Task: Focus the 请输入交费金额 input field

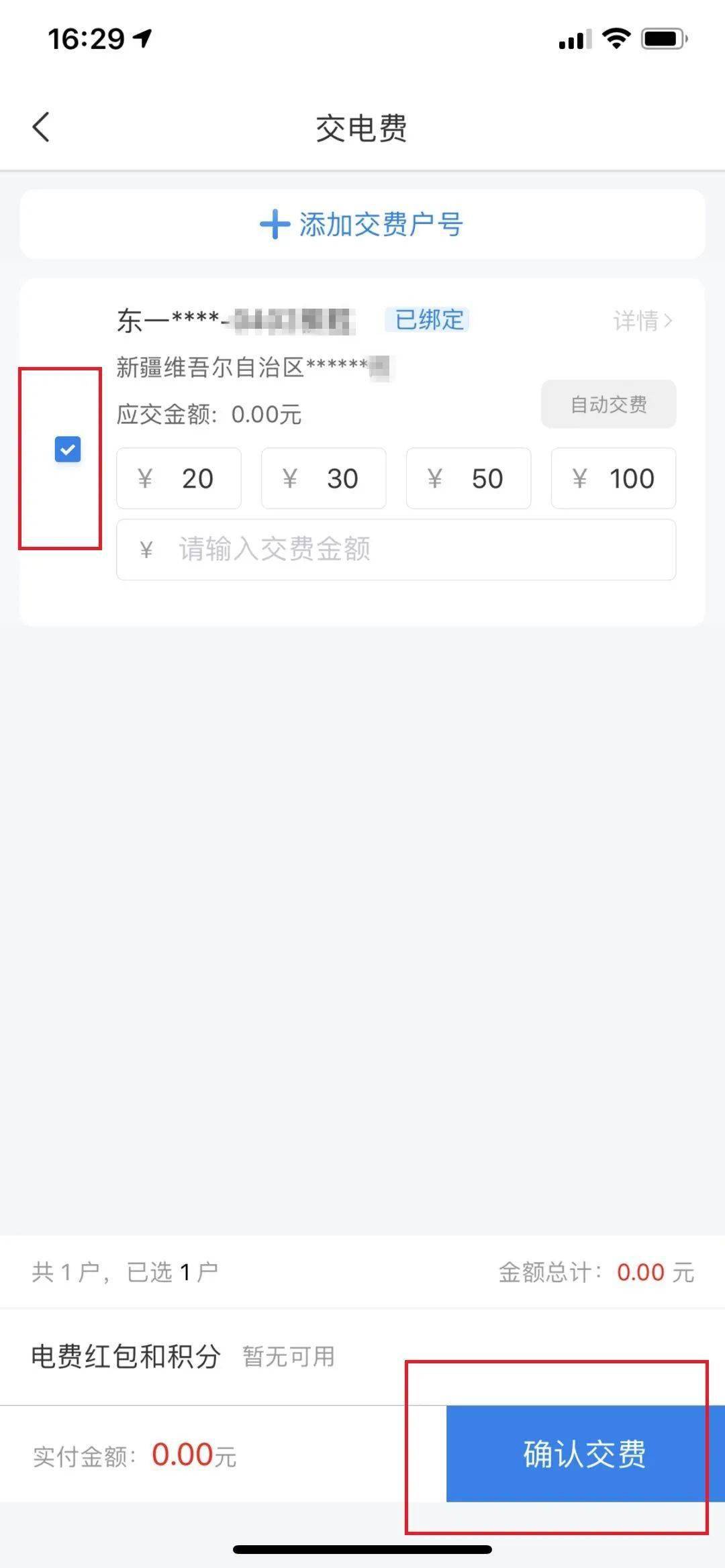Action: (x=396, y=550)
